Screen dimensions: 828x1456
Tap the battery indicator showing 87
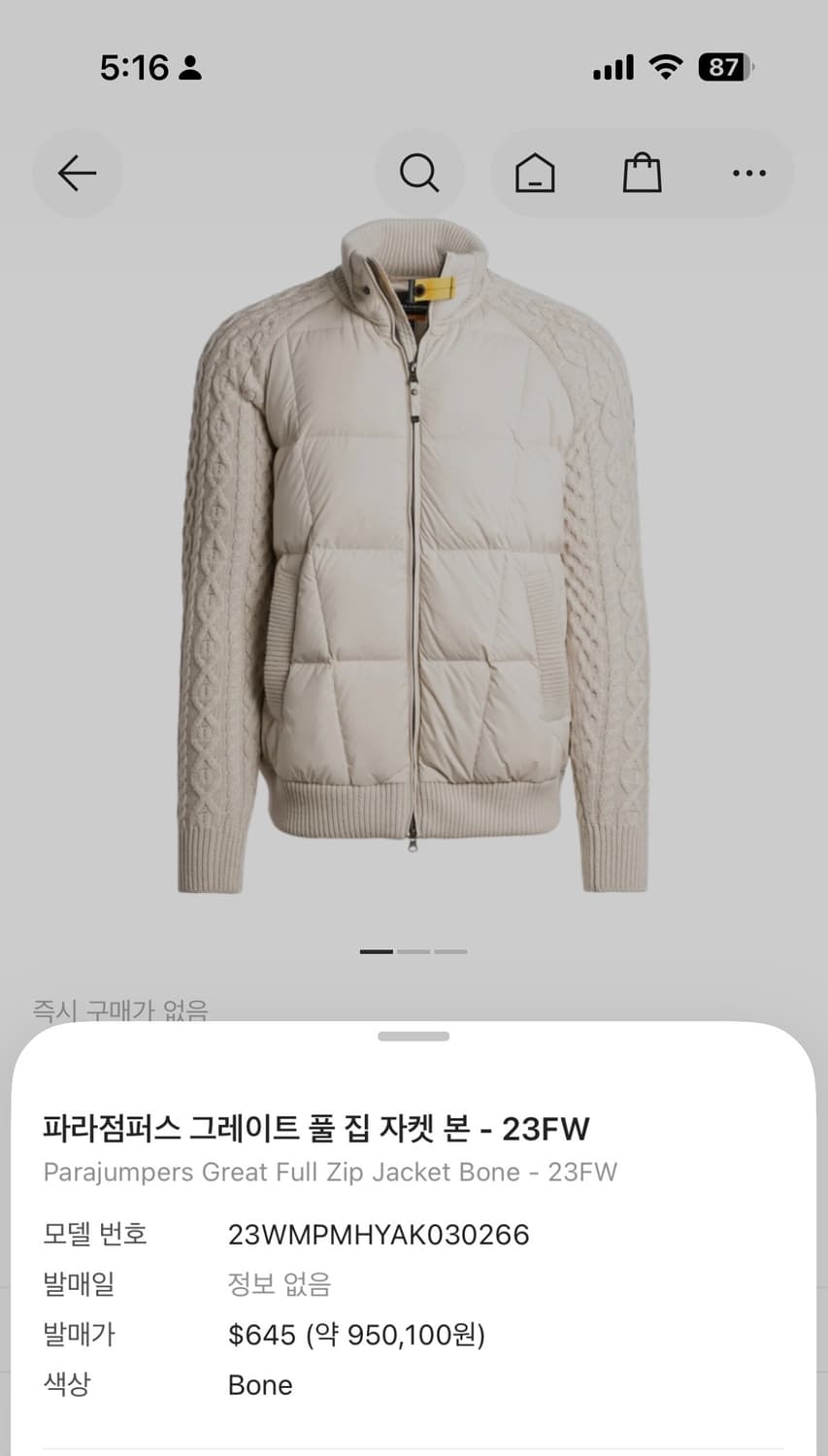point(720,68)
